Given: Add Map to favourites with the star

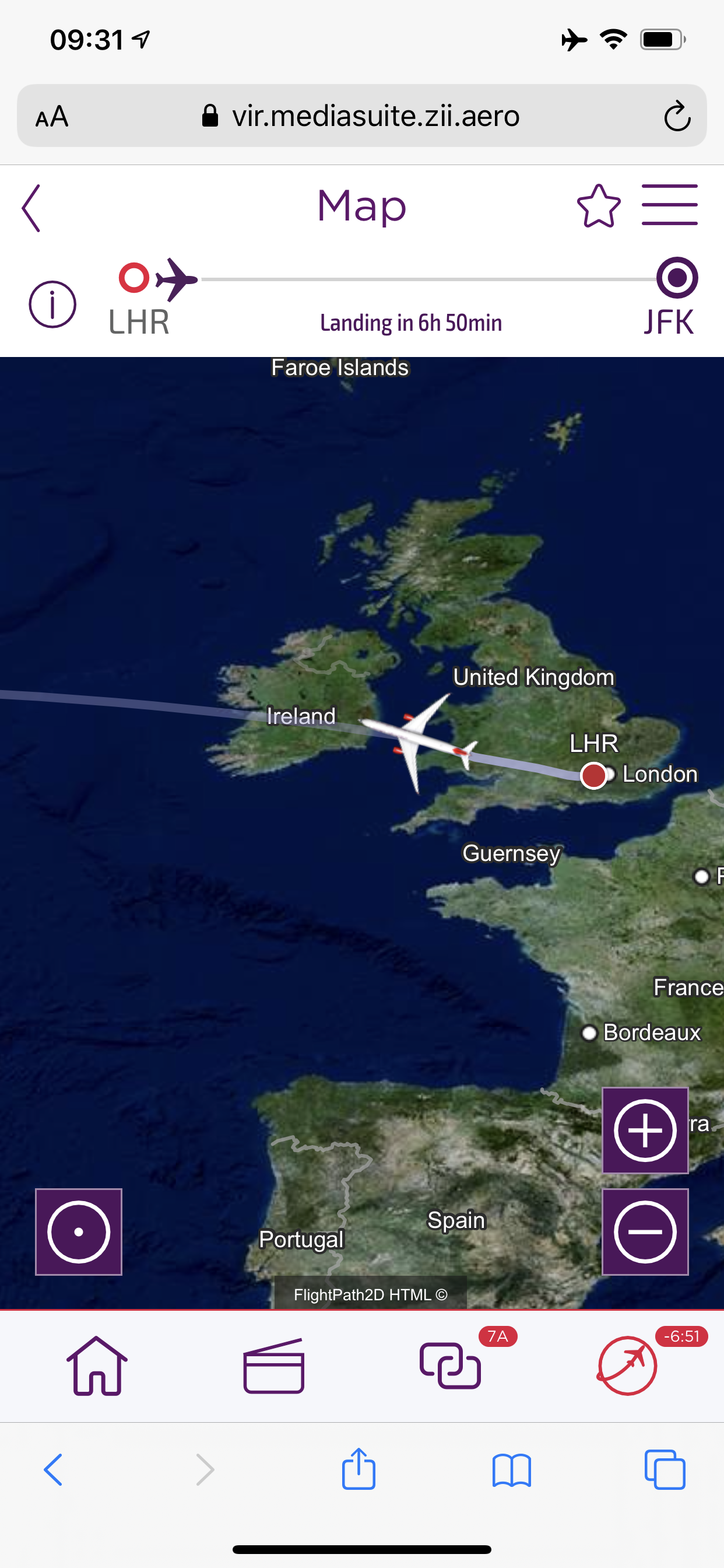Looking at the screenshot, I should pos(599,207).
